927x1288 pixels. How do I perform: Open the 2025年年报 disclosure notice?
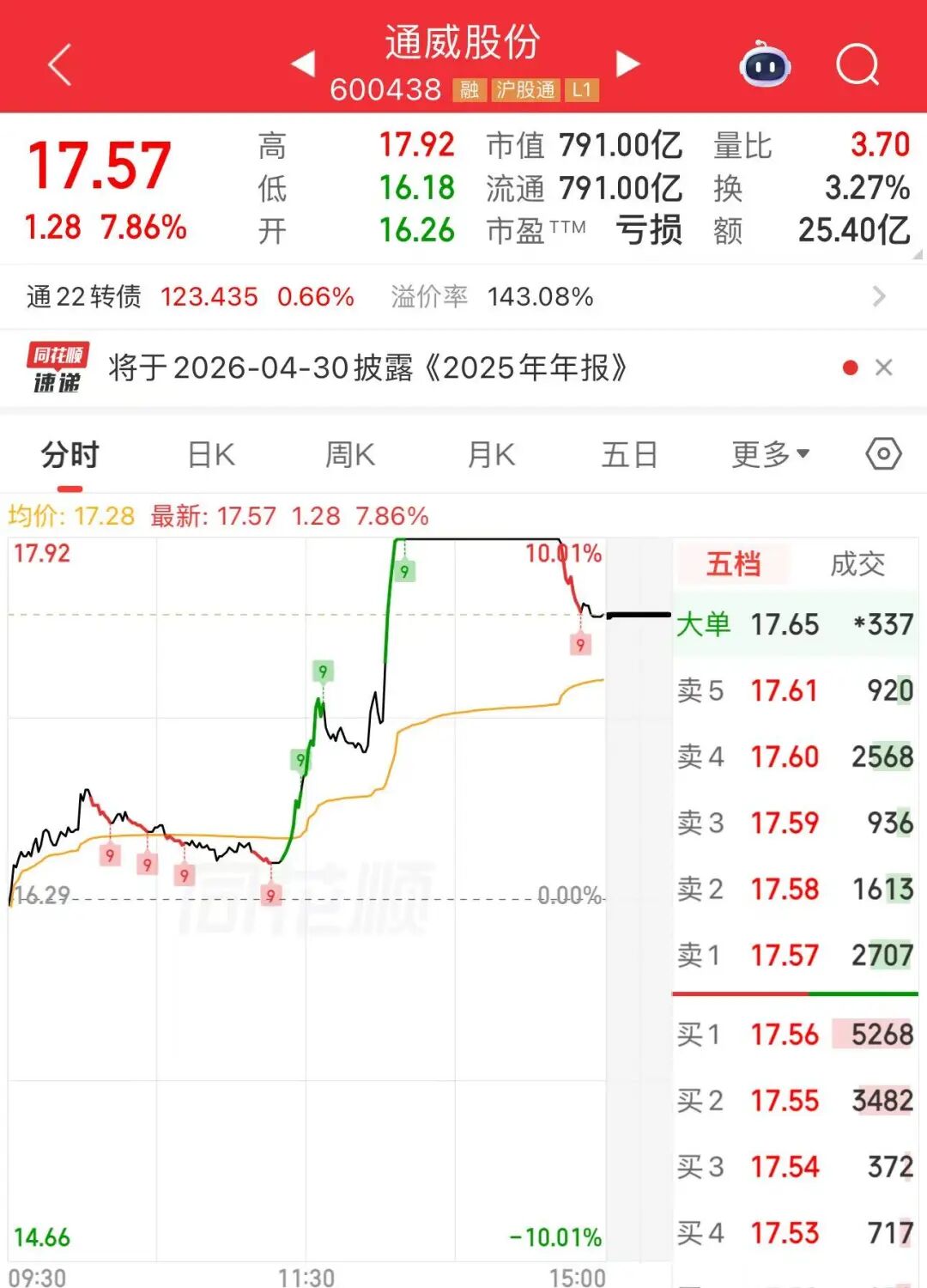pos(367,368)
